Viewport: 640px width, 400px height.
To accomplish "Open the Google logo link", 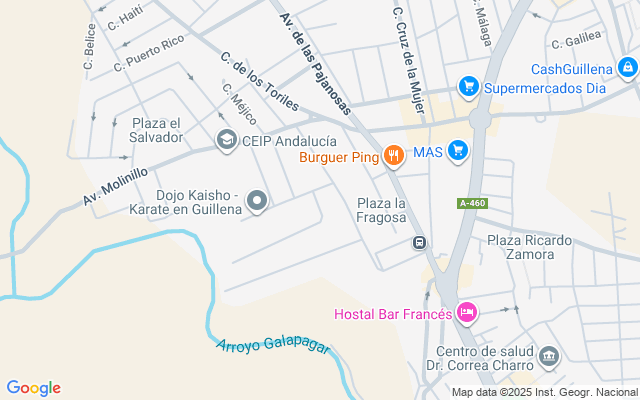I will coord(33,388).
